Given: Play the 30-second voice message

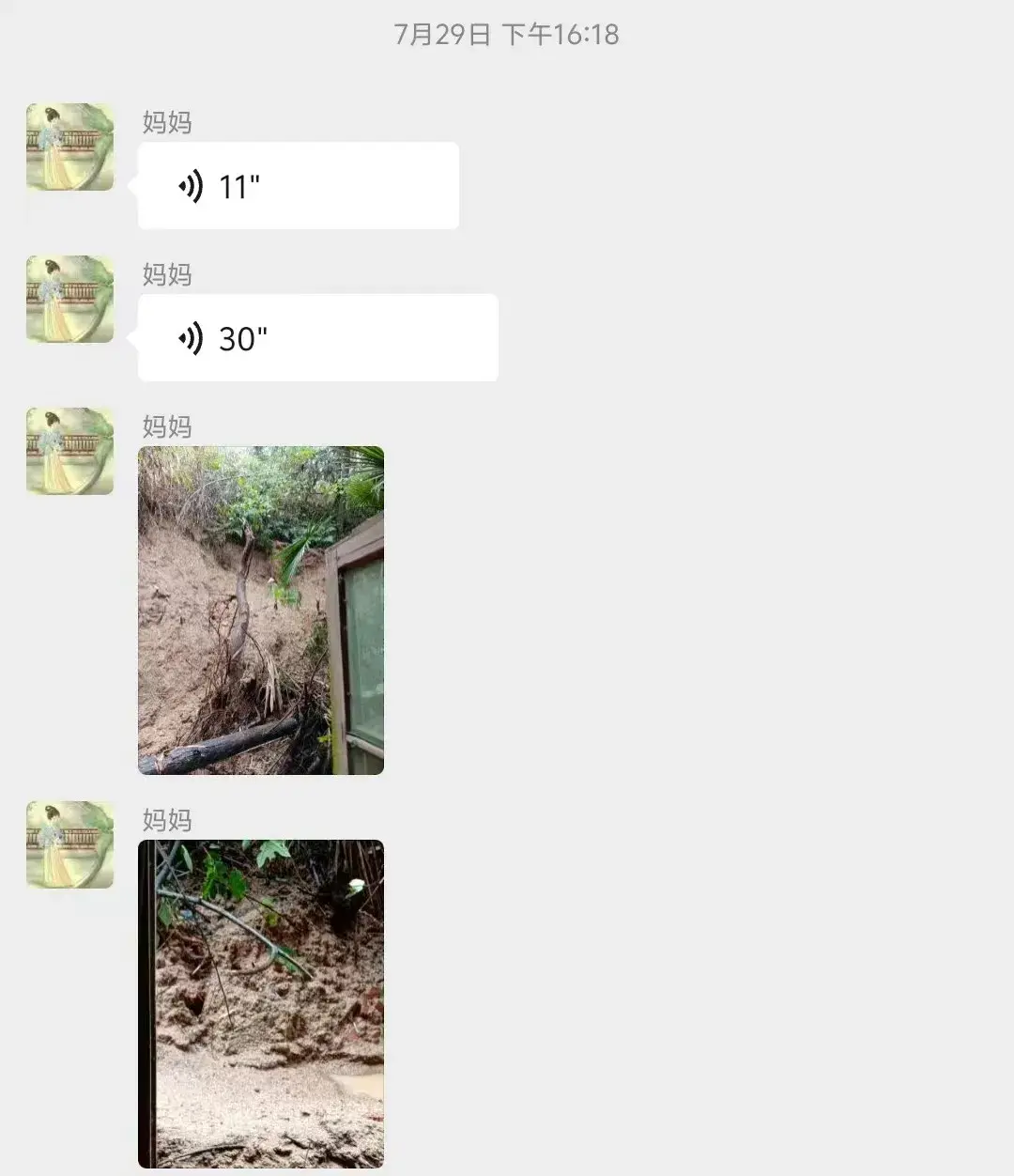Looking at the screenshot, I should coord(317,338).
